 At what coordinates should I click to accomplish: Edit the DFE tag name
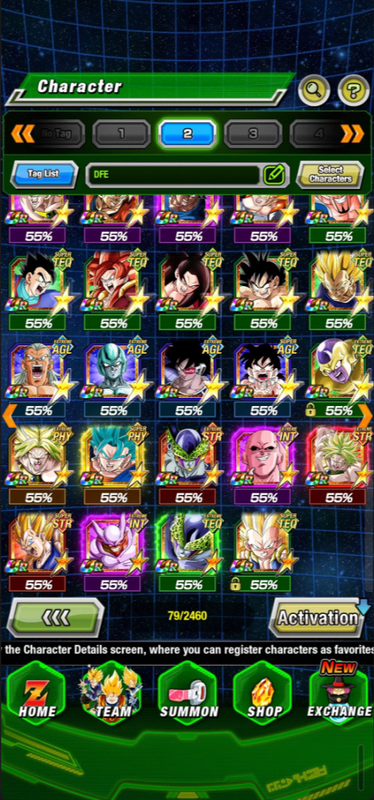(x=276, y=175)
